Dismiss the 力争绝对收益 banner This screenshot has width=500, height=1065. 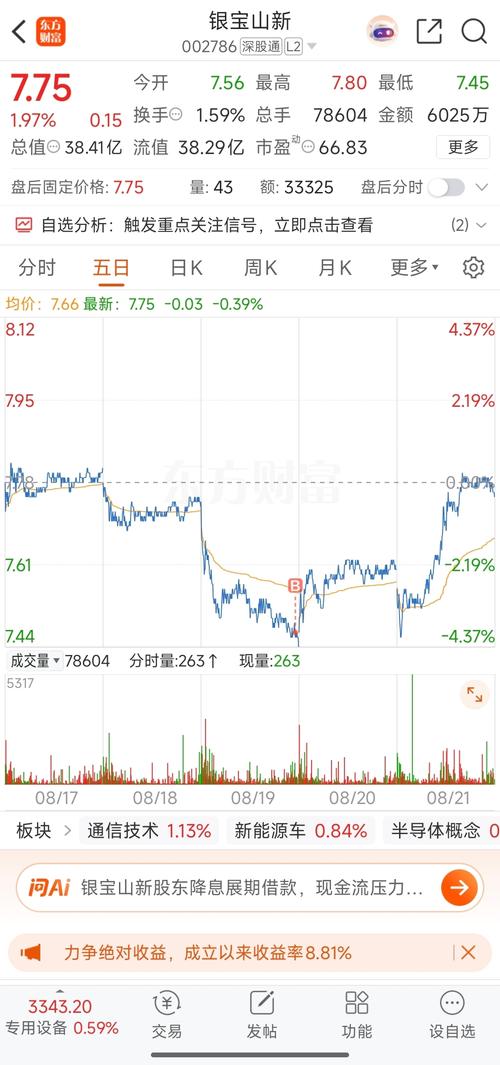click(468, 953)
